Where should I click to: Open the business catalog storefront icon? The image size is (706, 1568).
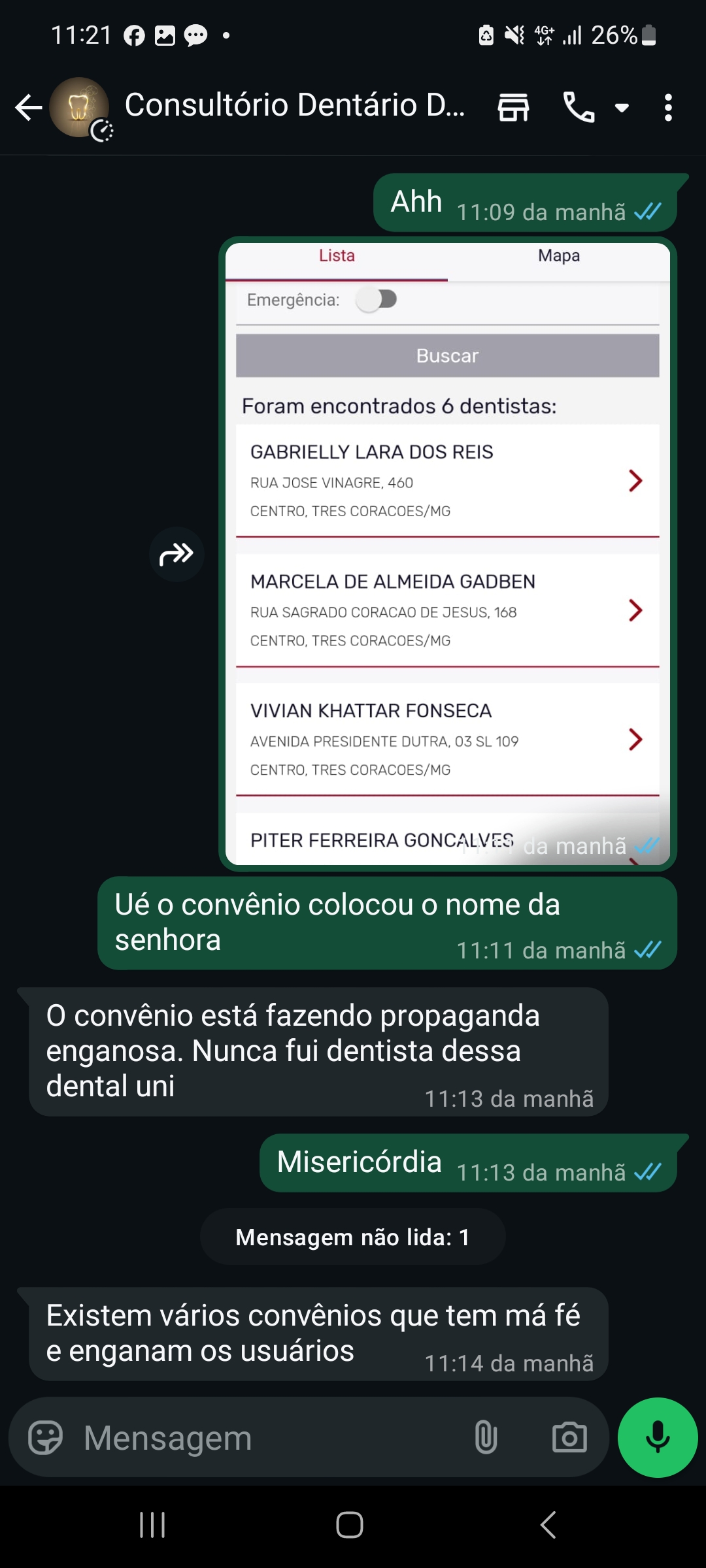pyautogui.click(x=513, y=108)
